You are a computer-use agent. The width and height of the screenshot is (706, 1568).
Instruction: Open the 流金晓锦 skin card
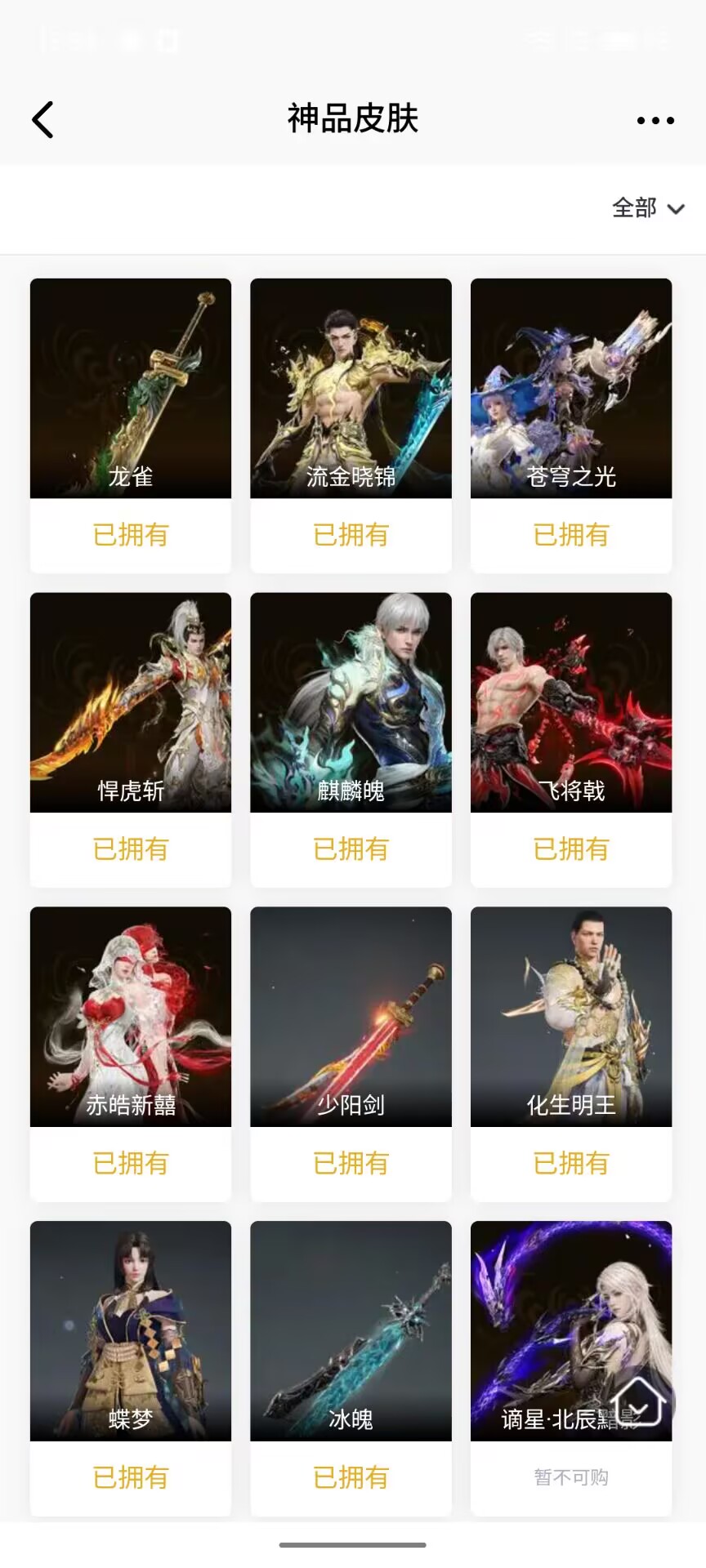[351, 389]
